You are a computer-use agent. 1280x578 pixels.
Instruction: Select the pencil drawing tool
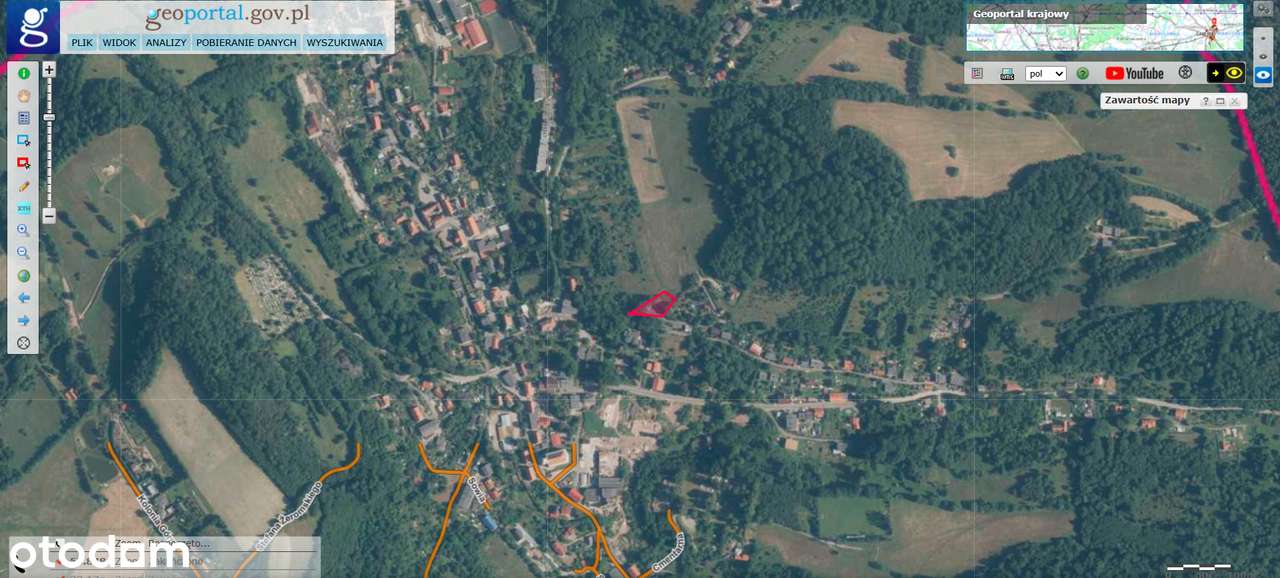point(24,186)
